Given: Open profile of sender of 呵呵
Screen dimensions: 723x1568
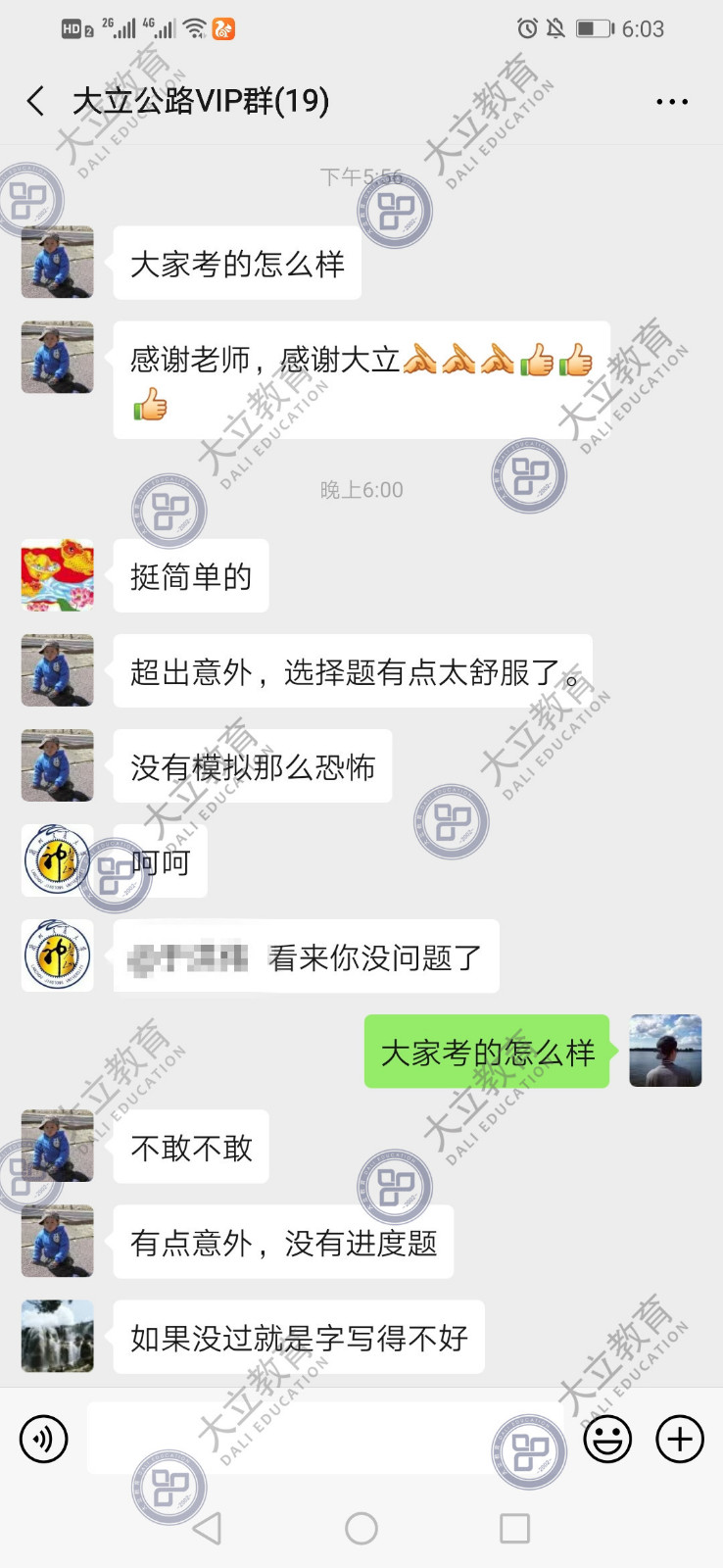Looking at the screenshot, I should pyautogui.click(x=58, y=860).
